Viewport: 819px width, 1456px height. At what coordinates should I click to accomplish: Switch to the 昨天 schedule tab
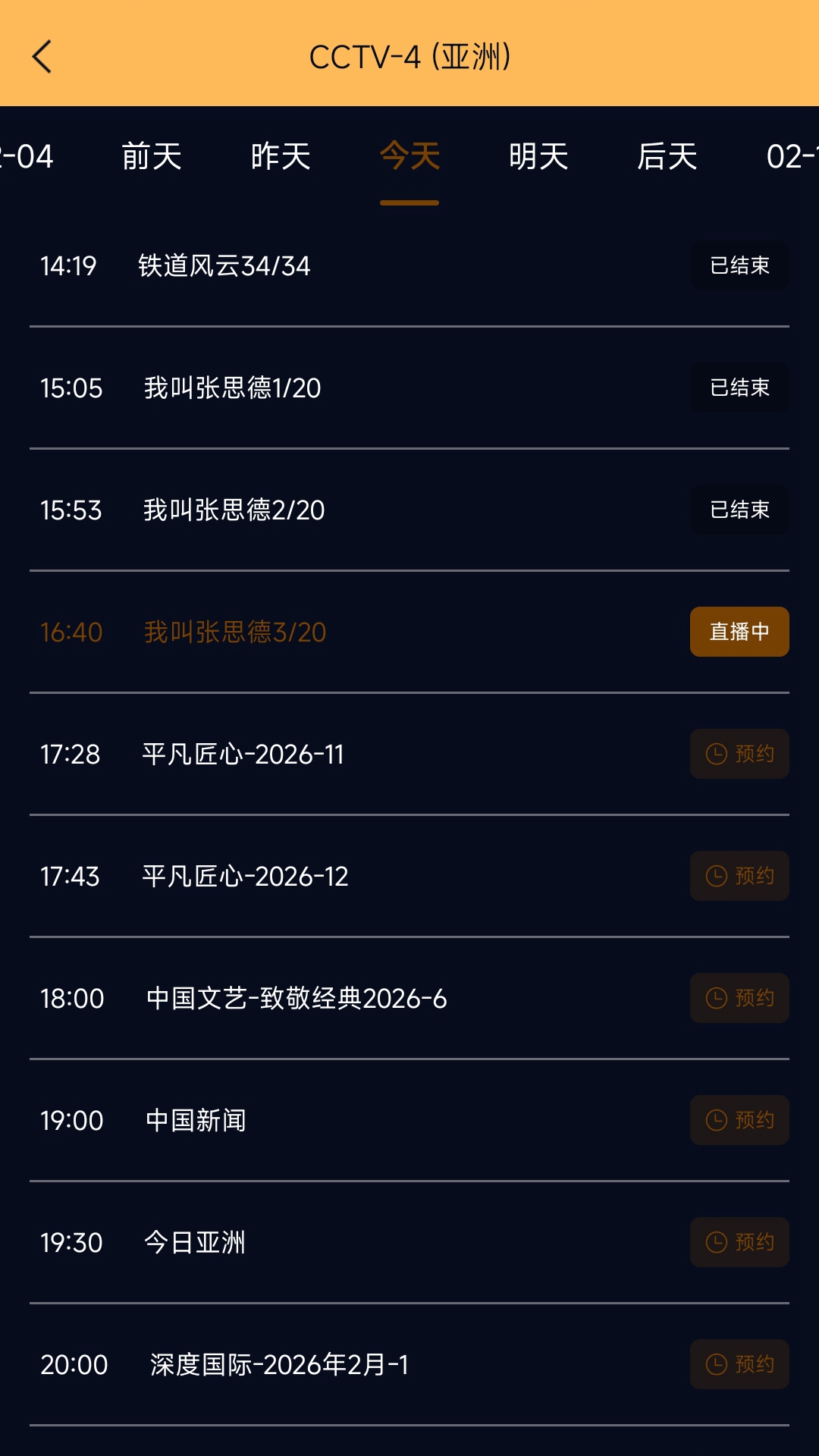point(281,155)
